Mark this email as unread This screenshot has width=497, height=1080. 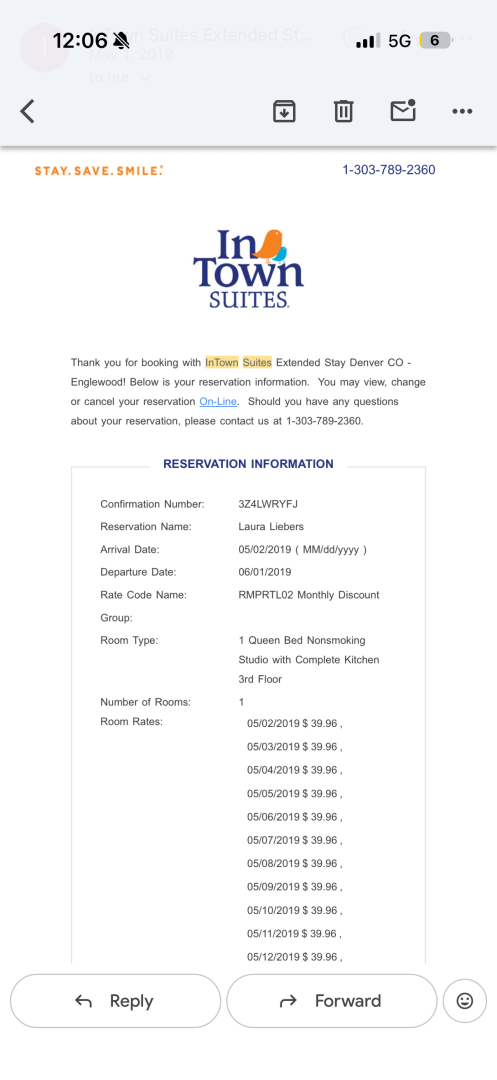403,110
